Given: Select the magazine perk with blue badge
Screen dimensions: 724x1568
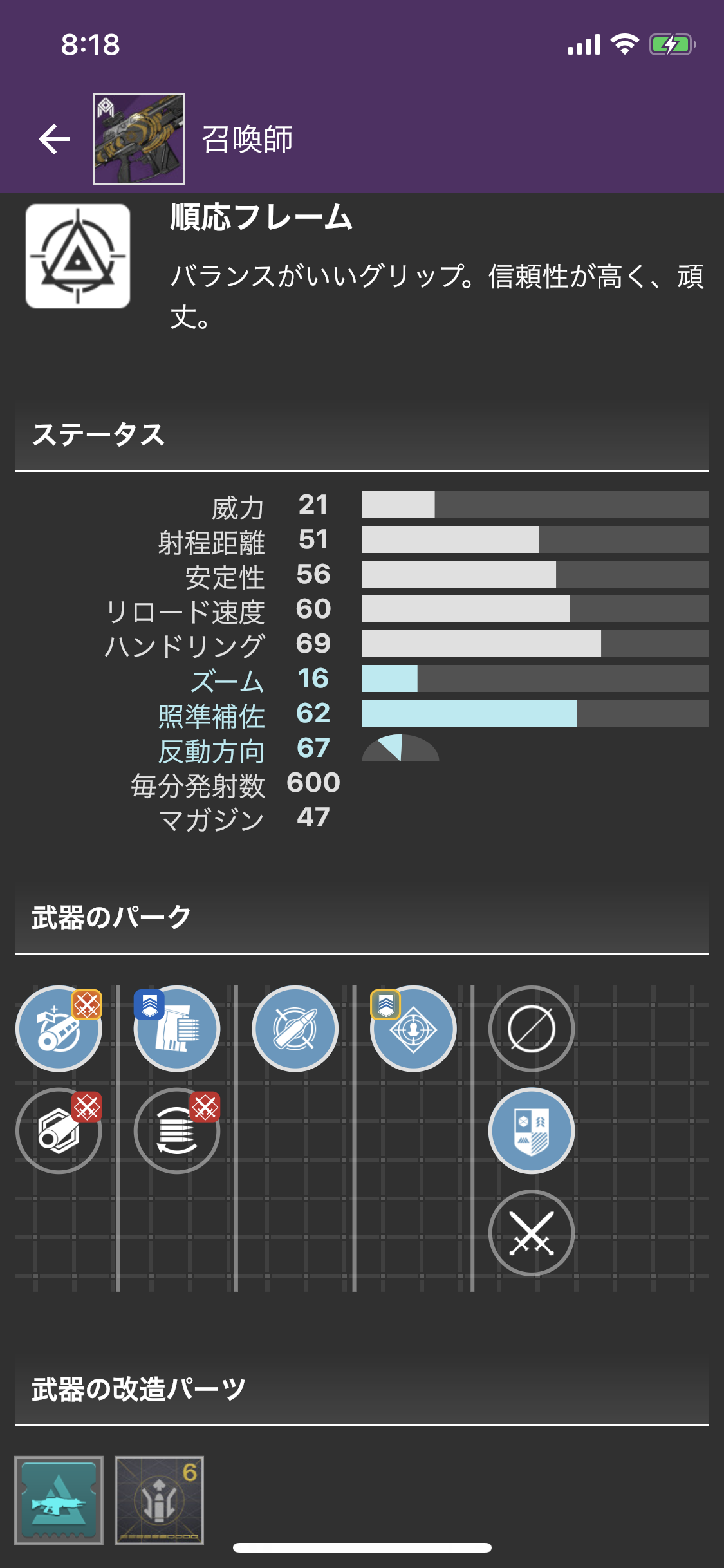Looking at the screenshot, I should (x=177, y=1029).
